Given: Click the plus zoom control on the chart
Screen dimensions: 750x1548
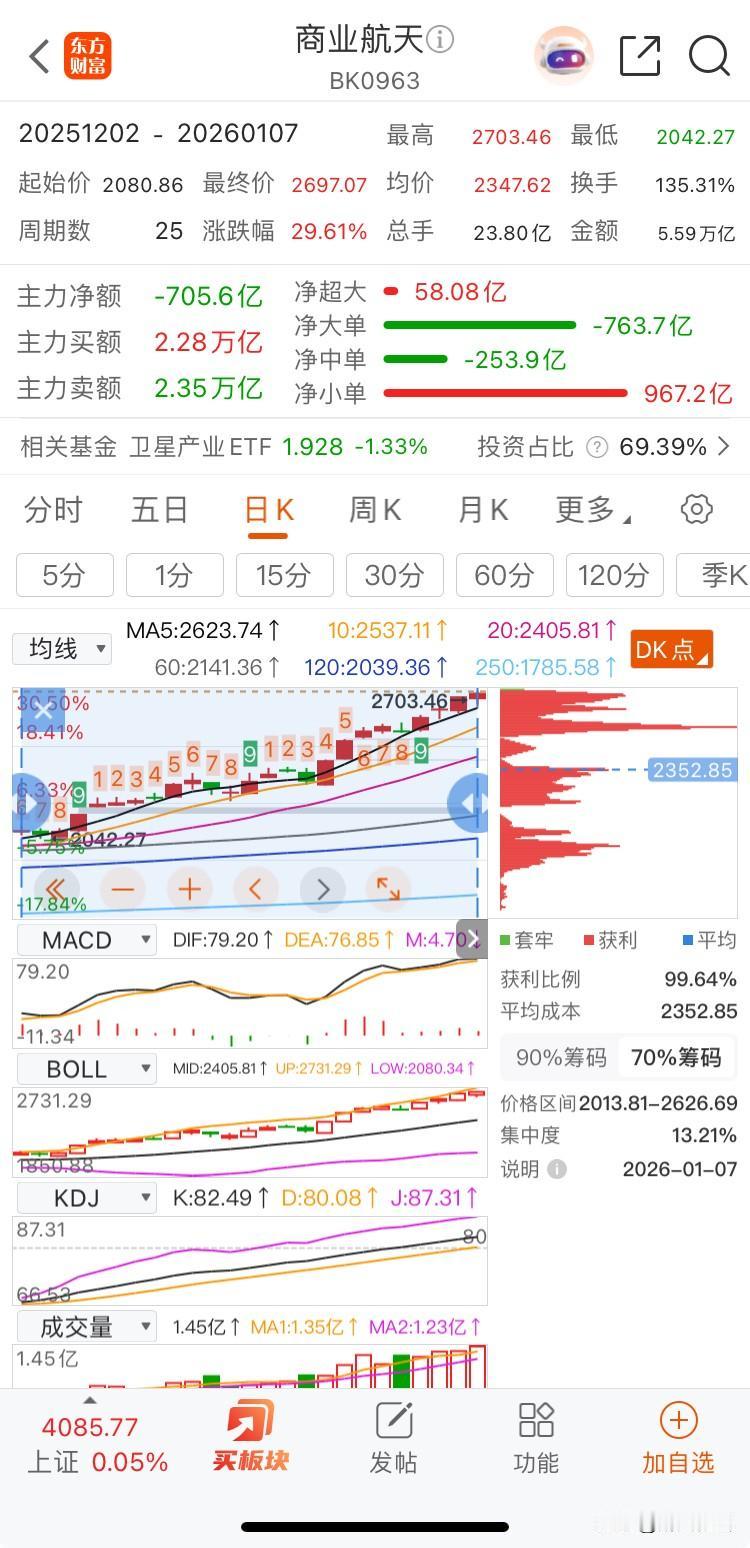Looking at the screenshot, I should click(x=189, y=889).
